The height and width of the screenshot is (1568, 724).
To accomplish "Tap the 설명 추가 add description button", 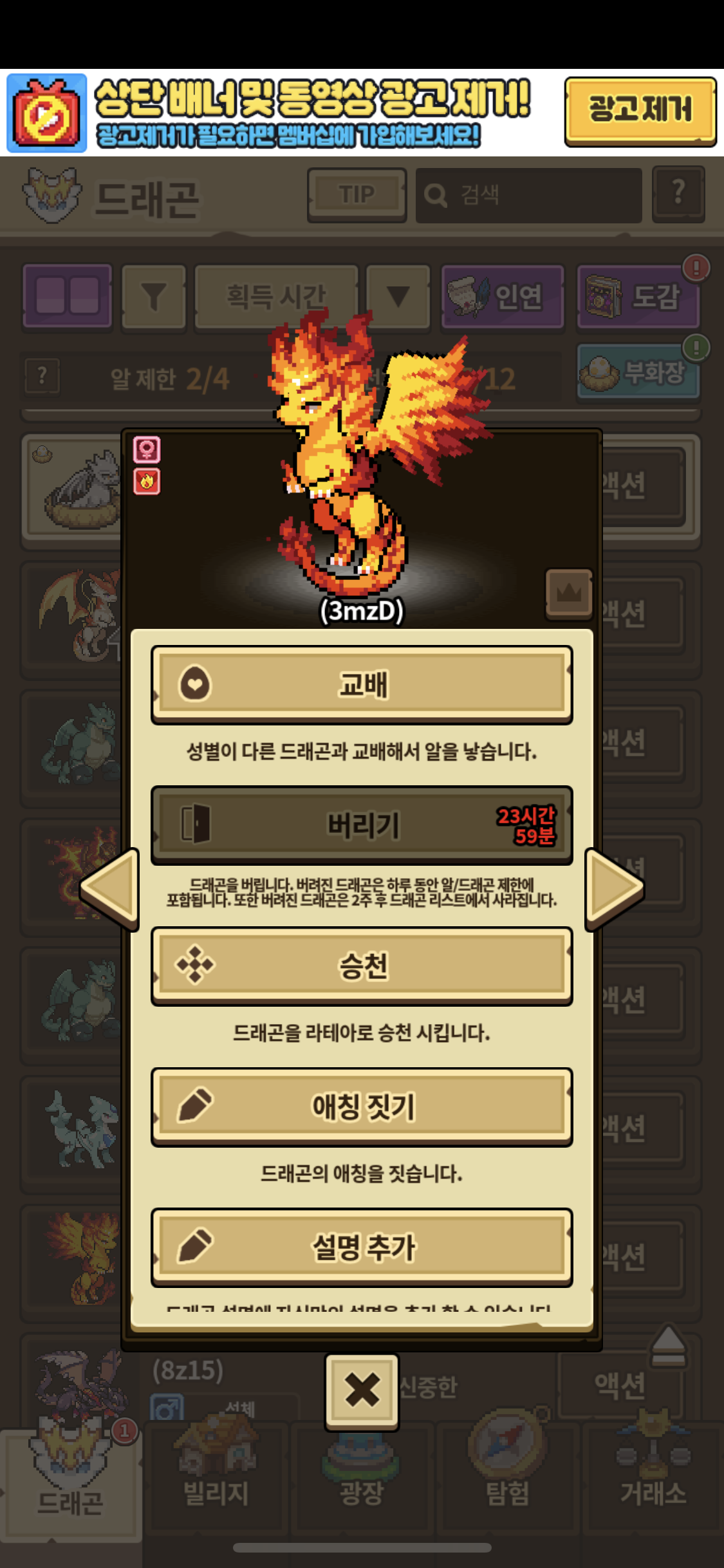I will [x=362, y=1247].
